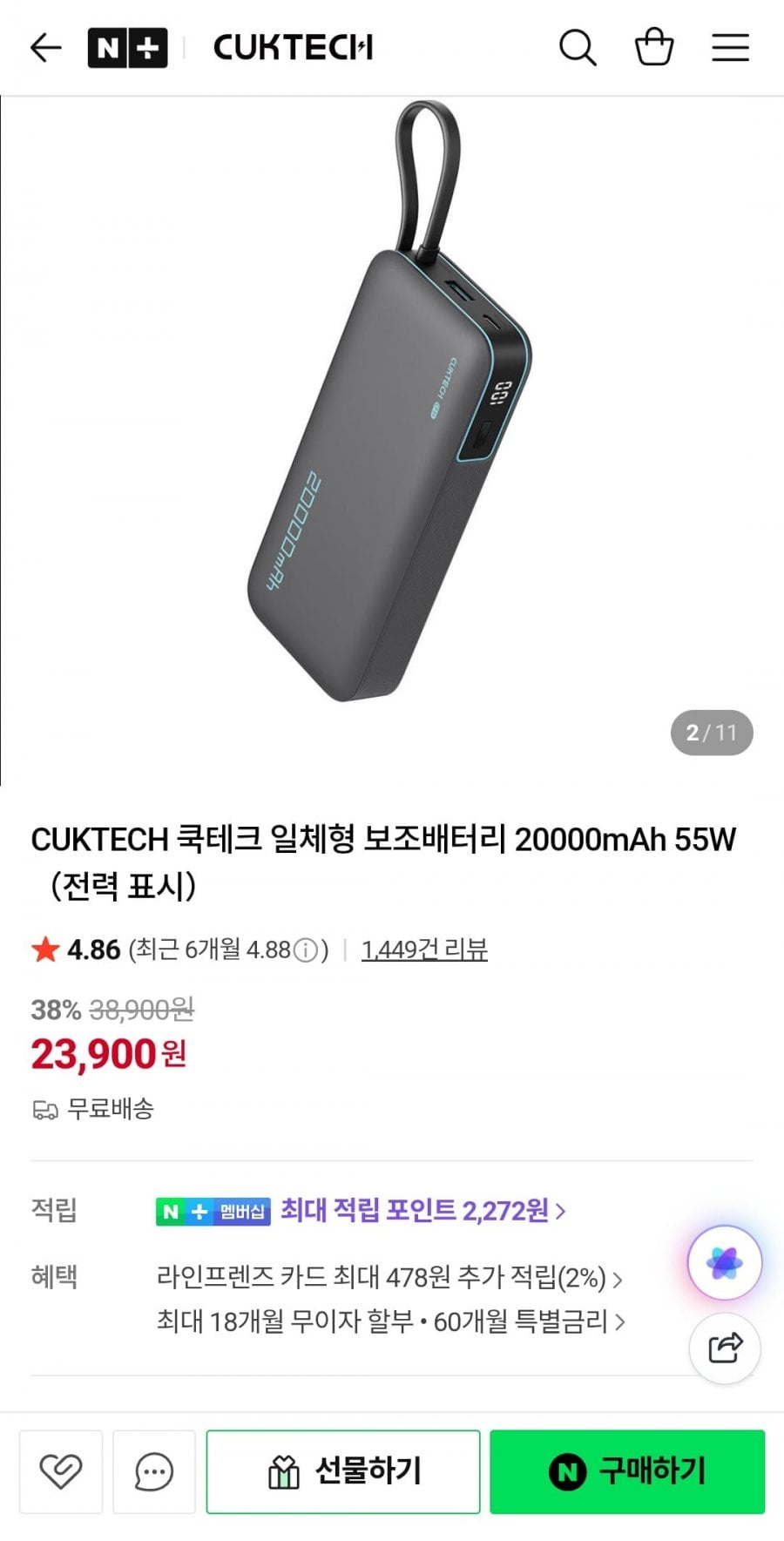784x1541 pixels.
Task: Open the shopping cart
Action: tap(653, 48)
